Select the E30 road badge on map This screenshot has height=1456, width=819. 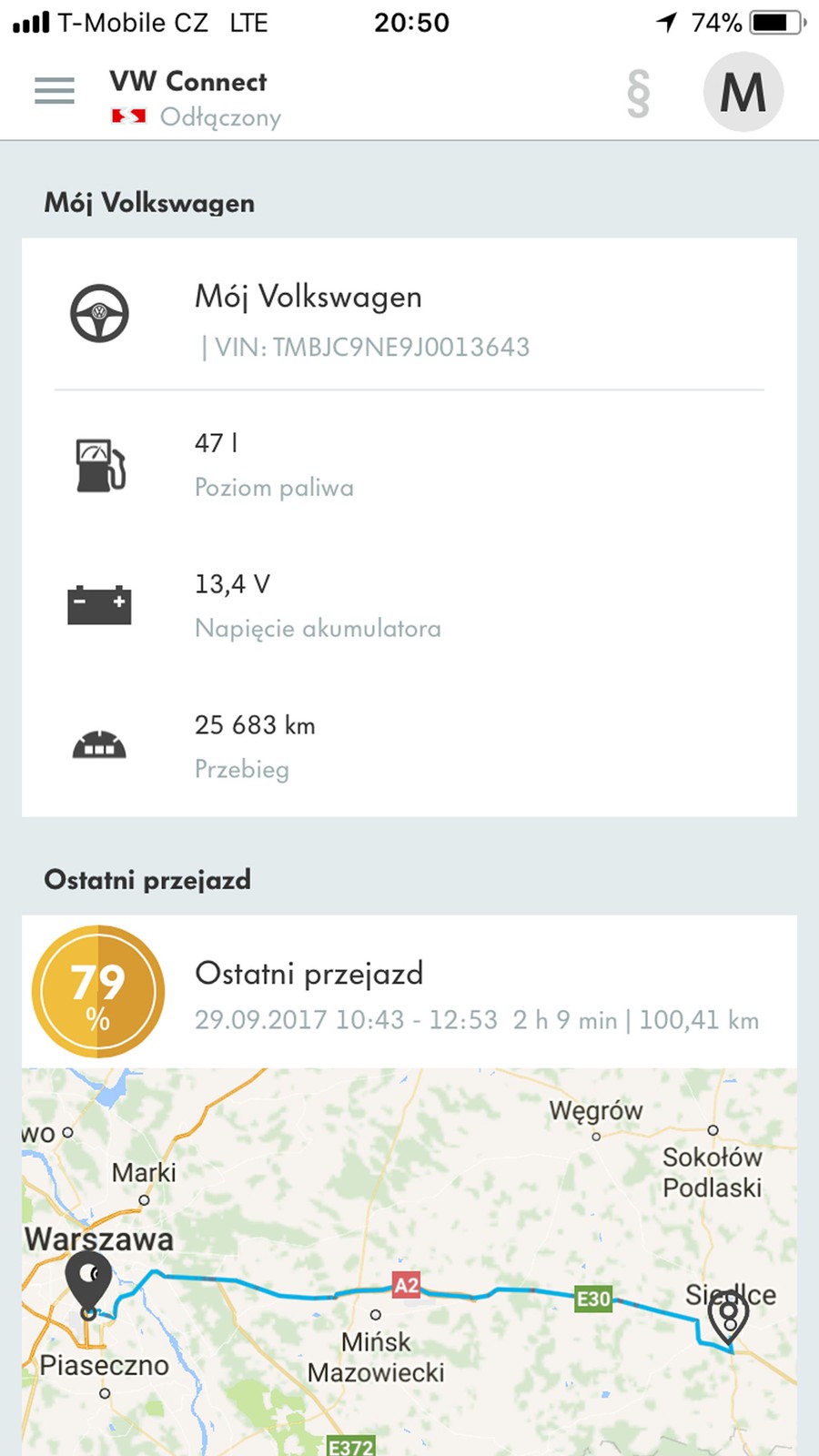point(592,1299)
